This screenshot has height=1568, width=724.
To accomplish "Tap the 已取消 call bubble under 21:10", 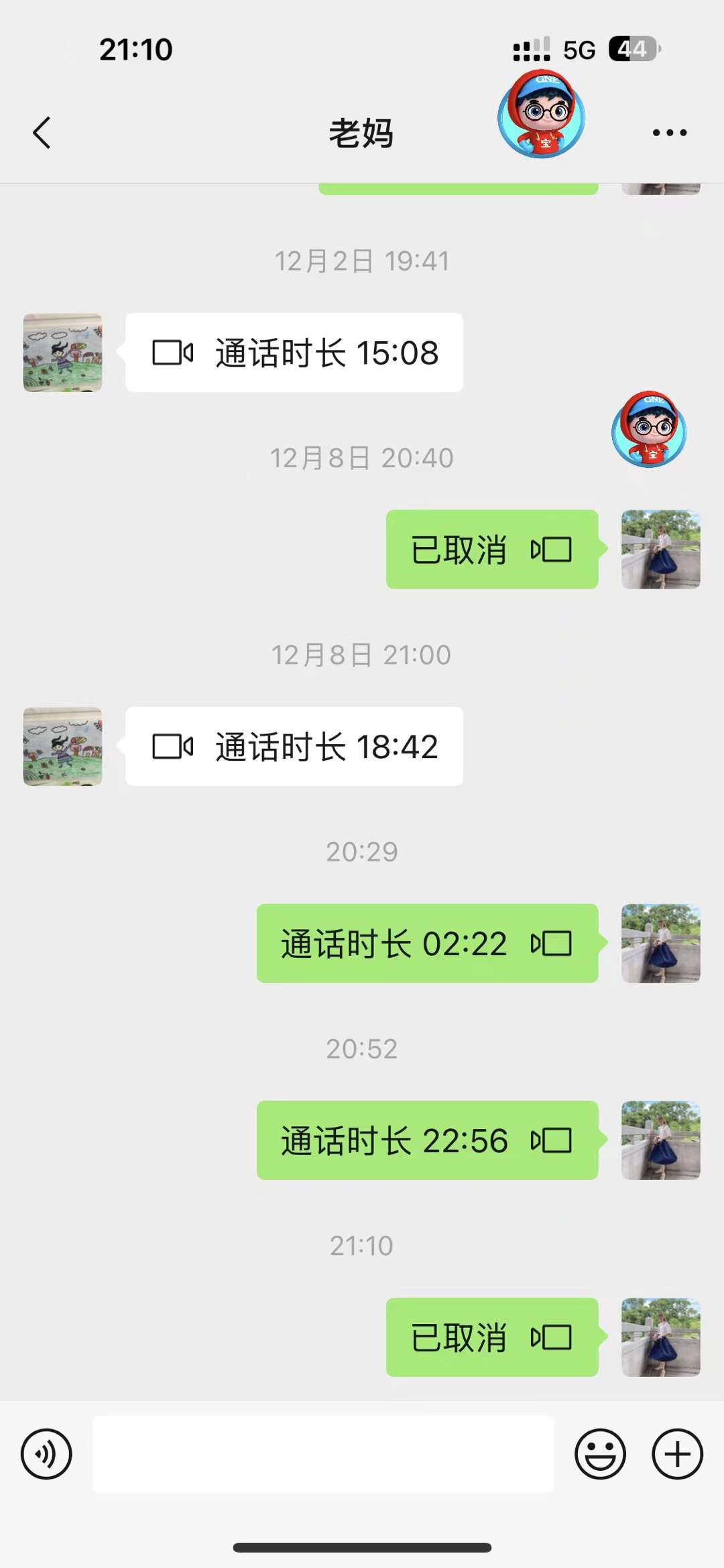I will (x=492, y=1337).
